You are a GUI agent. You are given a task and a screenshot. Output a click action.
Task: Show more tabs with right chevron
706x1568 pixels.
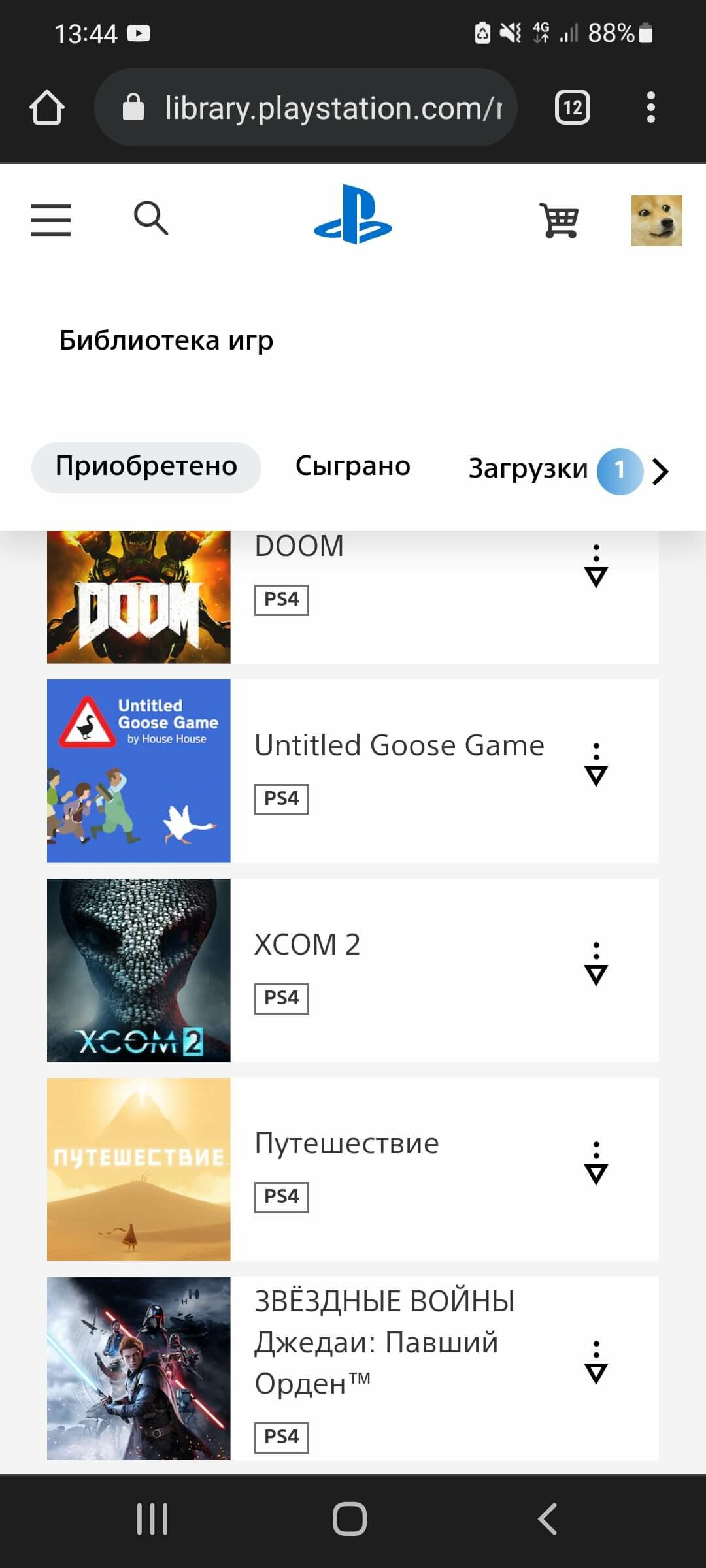pos(660,472)
